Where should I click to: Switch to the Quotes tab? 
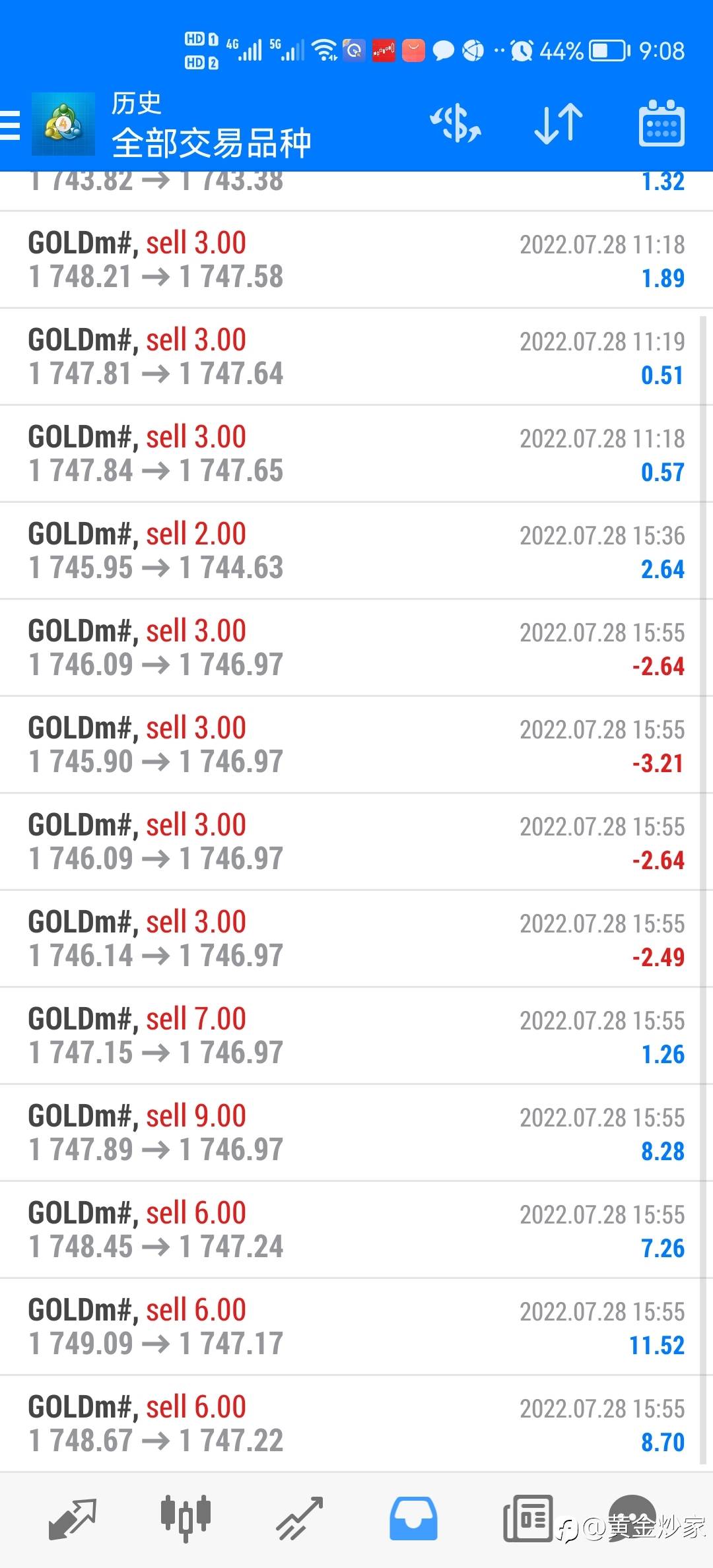coord(73,1519)
